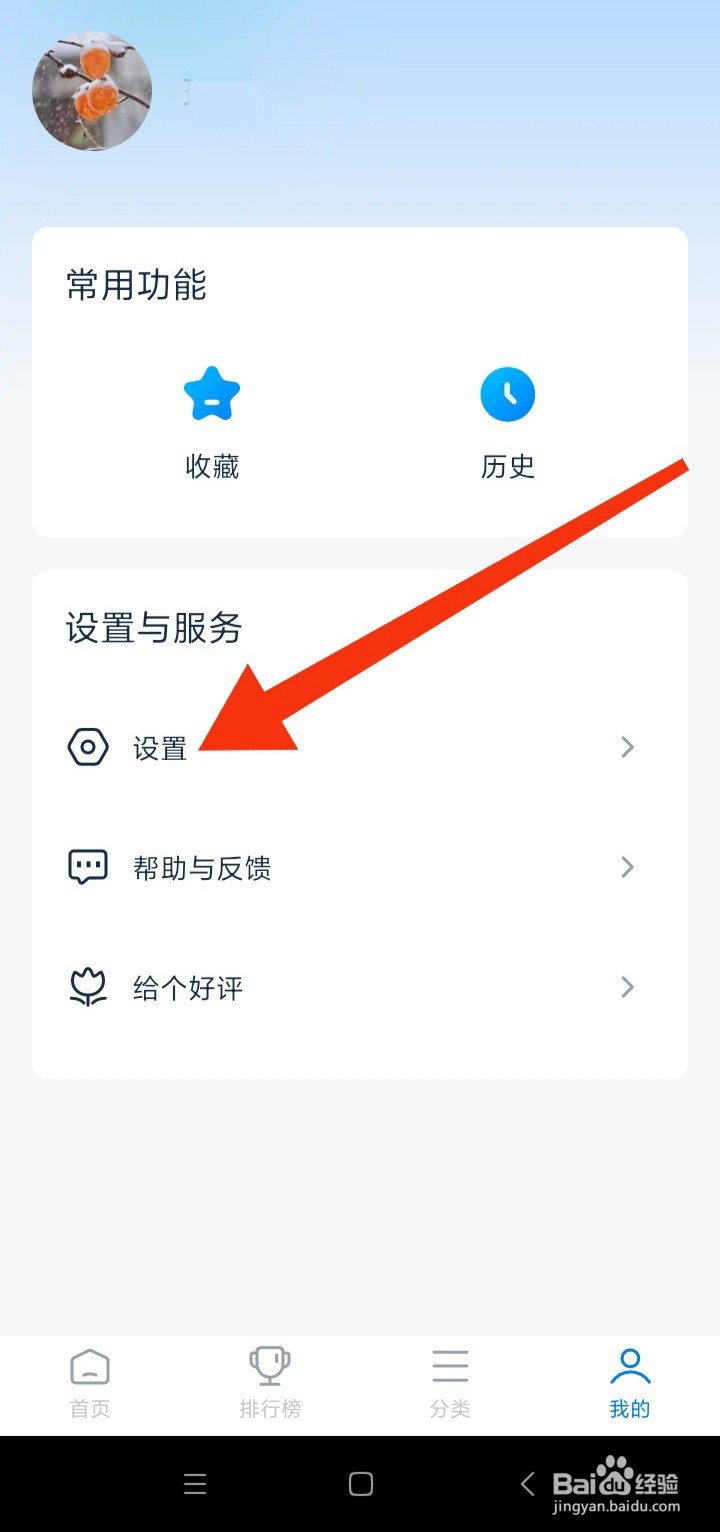Screen dimensions: 720x1532
Task: Expand the 设置 row chevron
Action: tap(628, 747)
